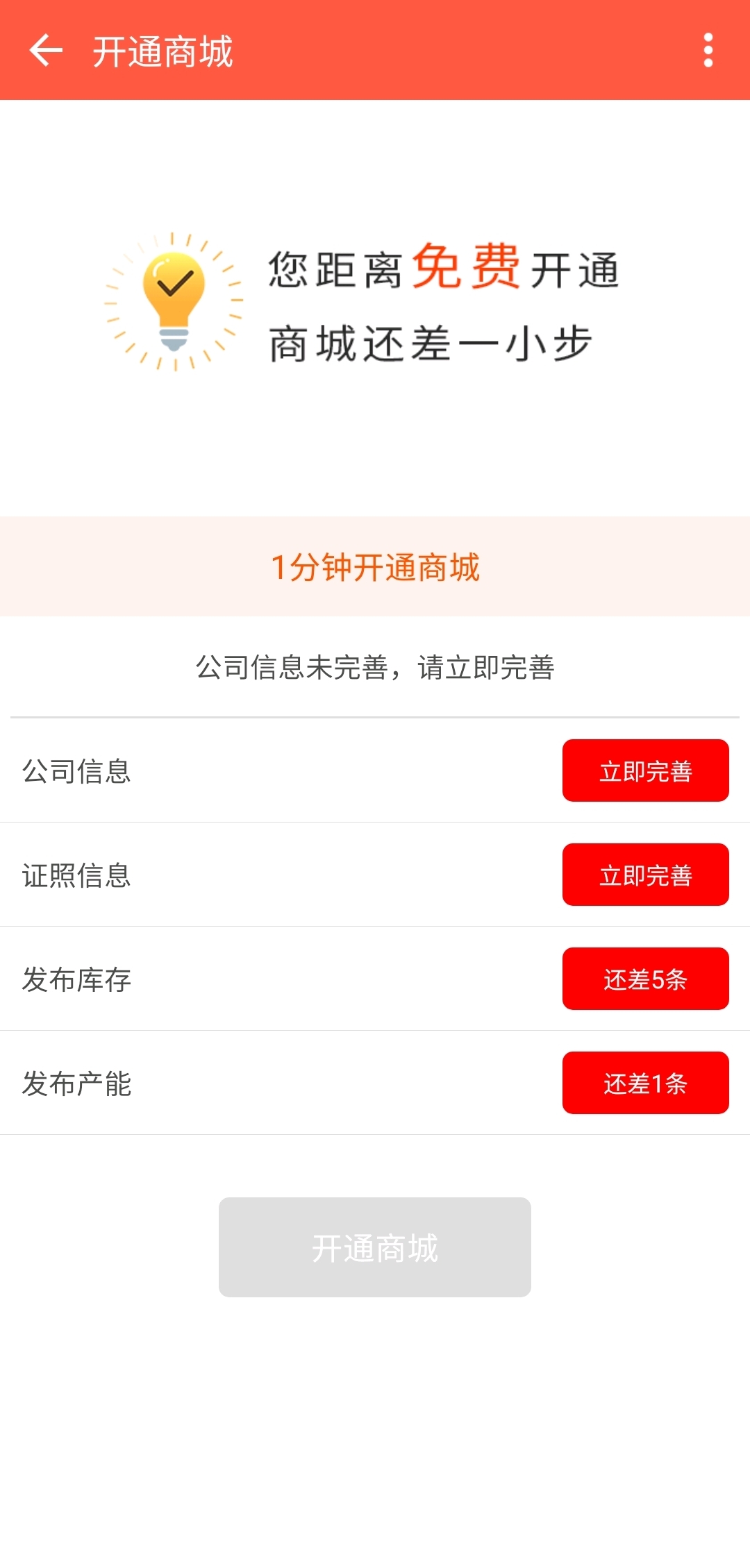Tap 还差1条 next to 发布产能
The height and width of the screenshot is (1568, 750).
(x=645, y=1083)
